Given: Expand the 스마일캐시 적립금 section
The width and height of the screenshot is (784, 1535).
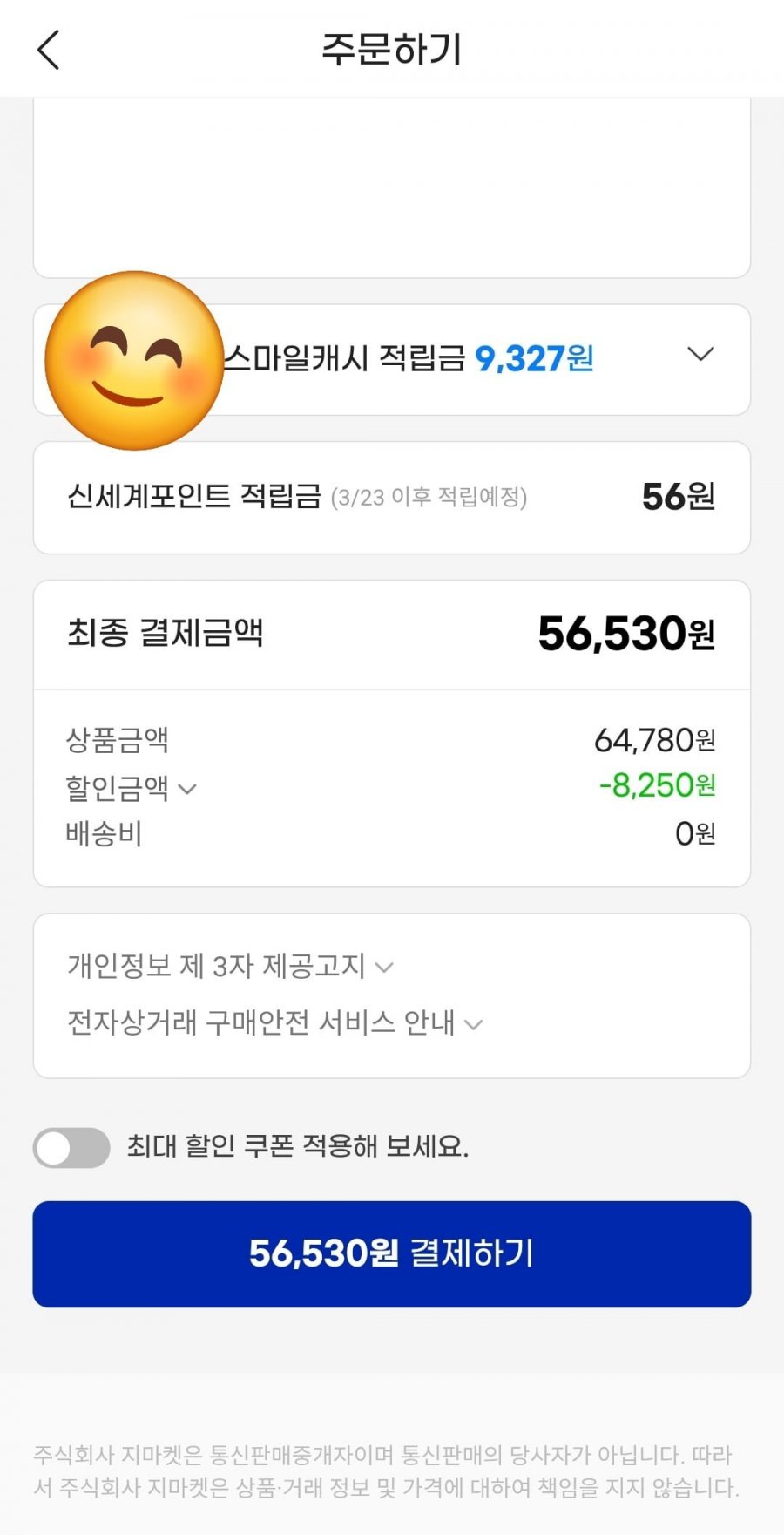Looking at the screenshot, I should [700, 355].
